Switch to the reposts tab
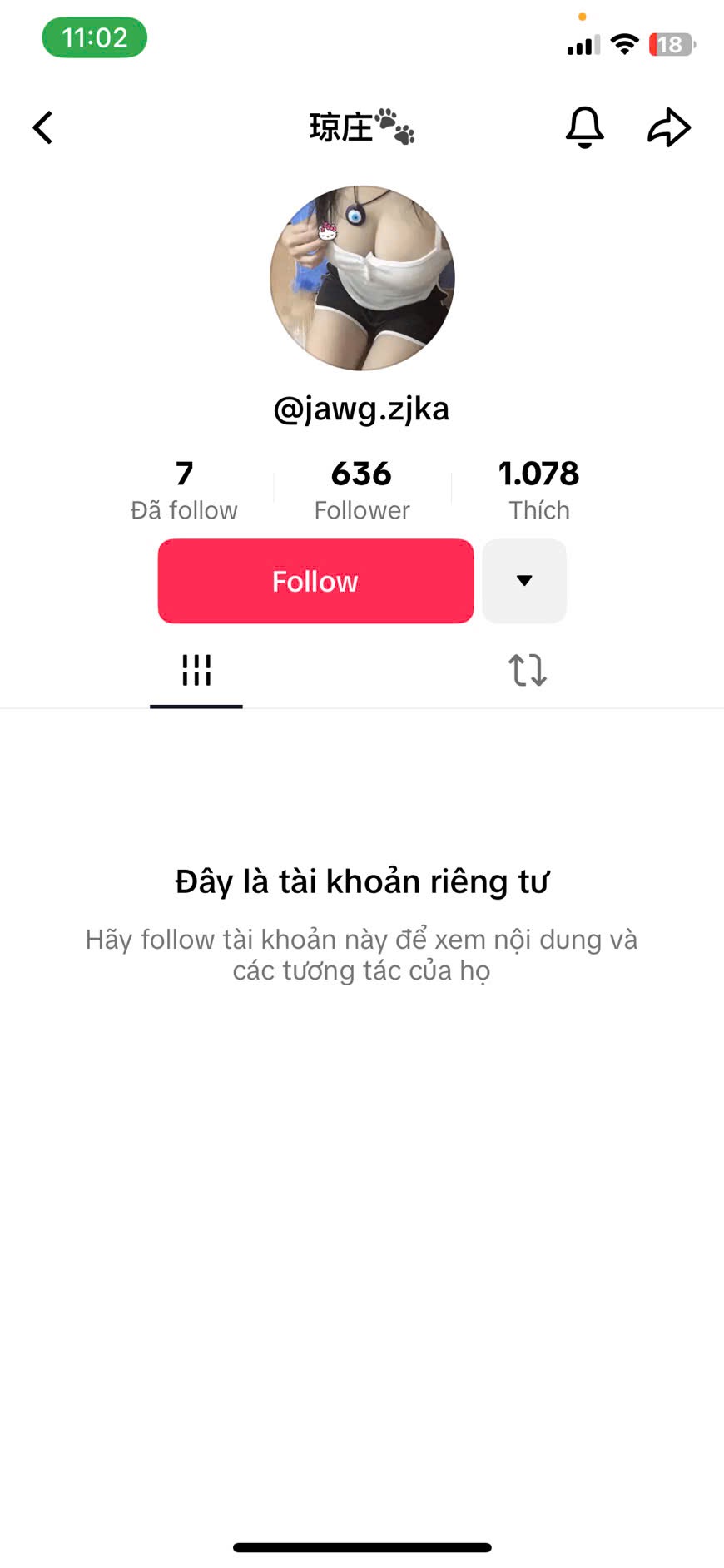 pos(528,670)
